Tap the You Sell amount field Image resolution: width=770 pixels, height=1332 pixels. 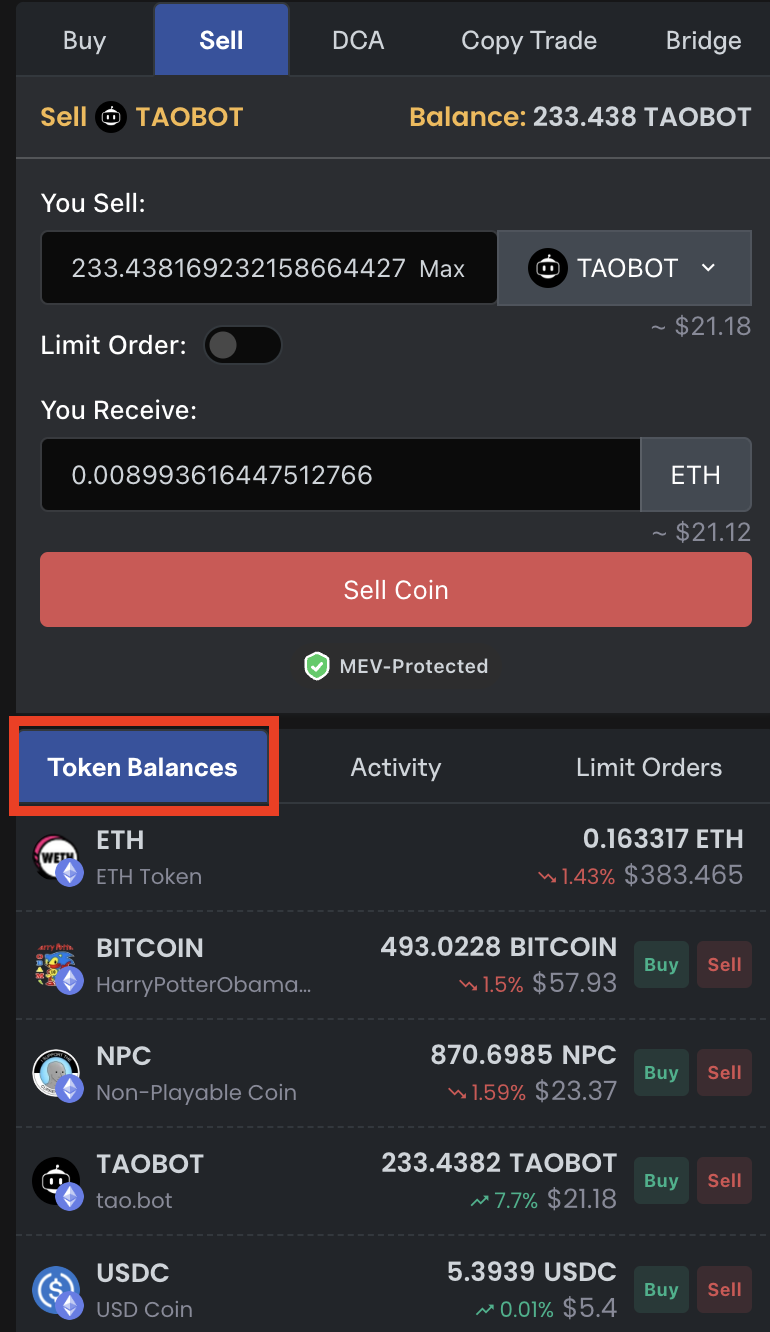238,268
